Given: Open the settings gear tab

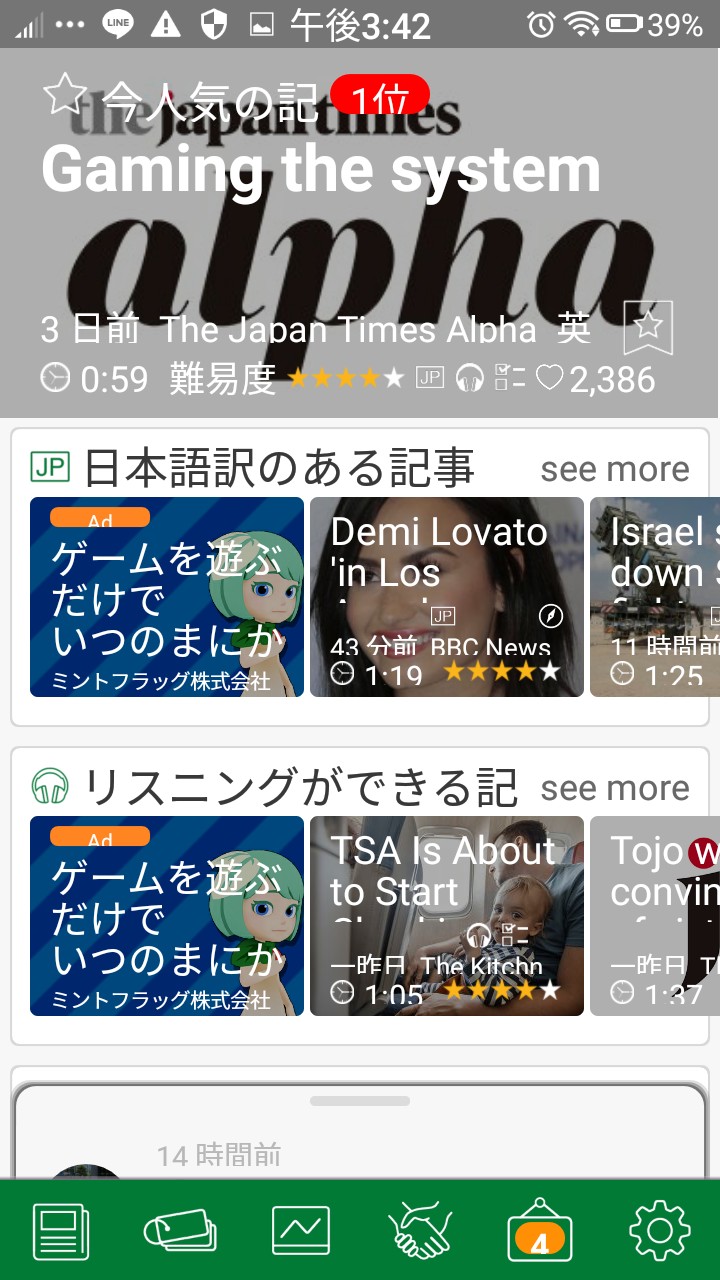Looking at the screenshot, I should point(660,1231).
